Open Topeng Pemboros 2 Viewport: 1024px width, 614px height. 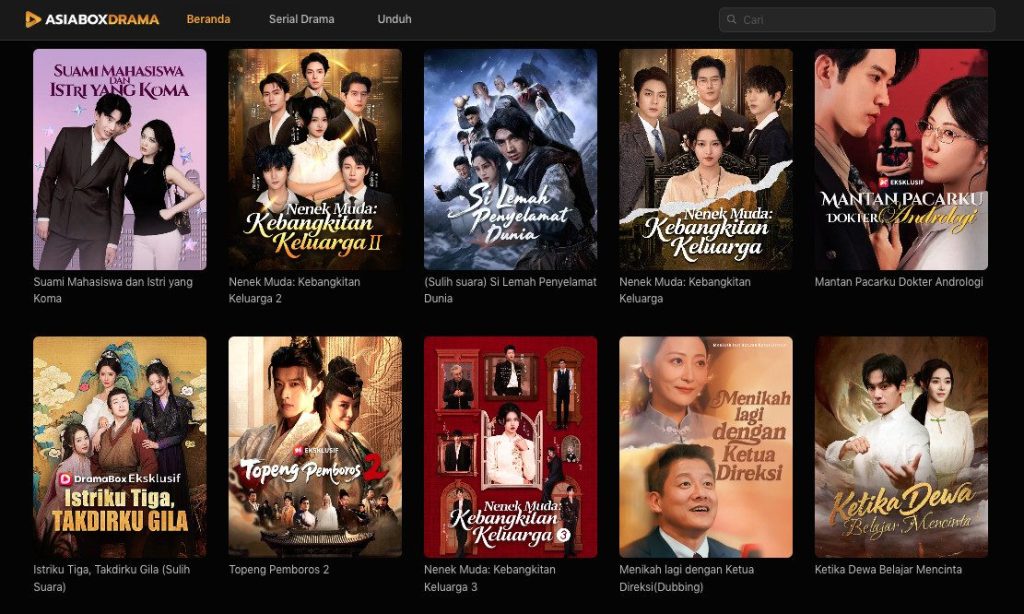315,446
